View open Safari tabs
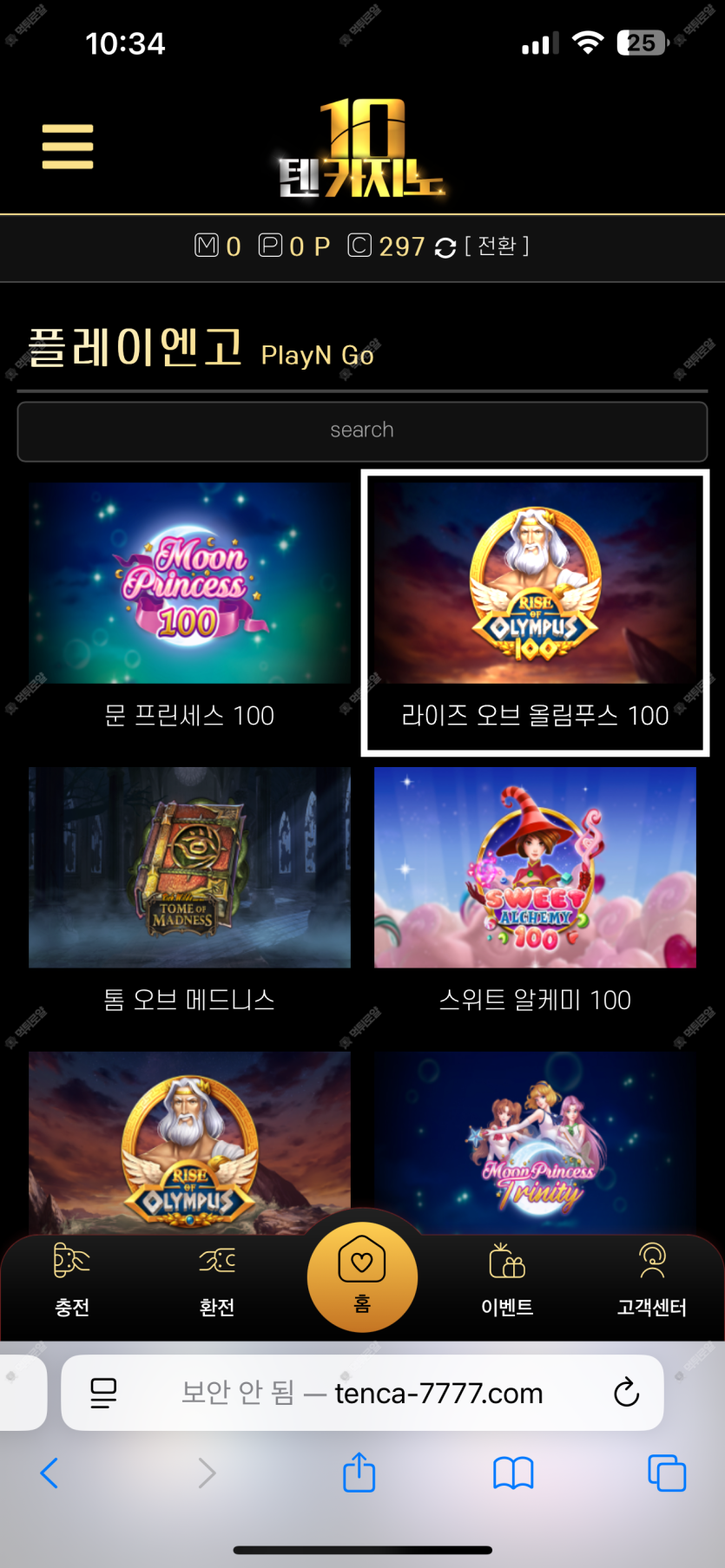Image resolution: width=725 pixels, height=1568 pixels. (x=667, y=1473)
